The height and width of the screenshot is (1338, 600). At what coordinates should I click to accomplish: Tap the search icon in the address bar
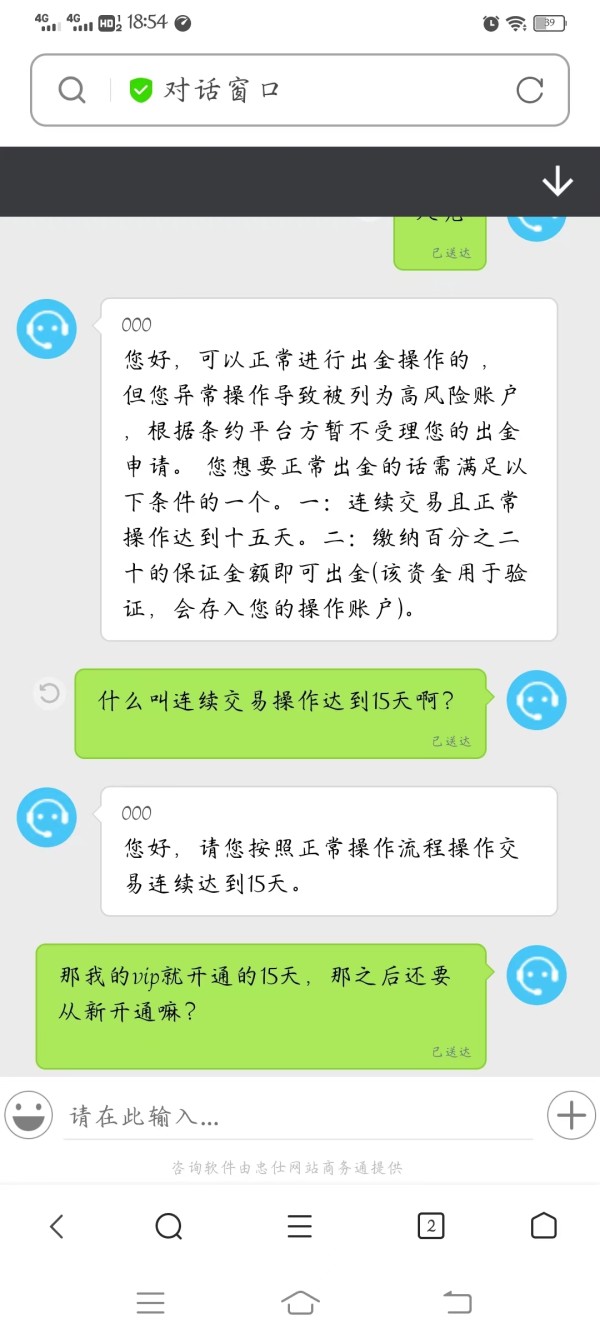[x=72, y=90]
